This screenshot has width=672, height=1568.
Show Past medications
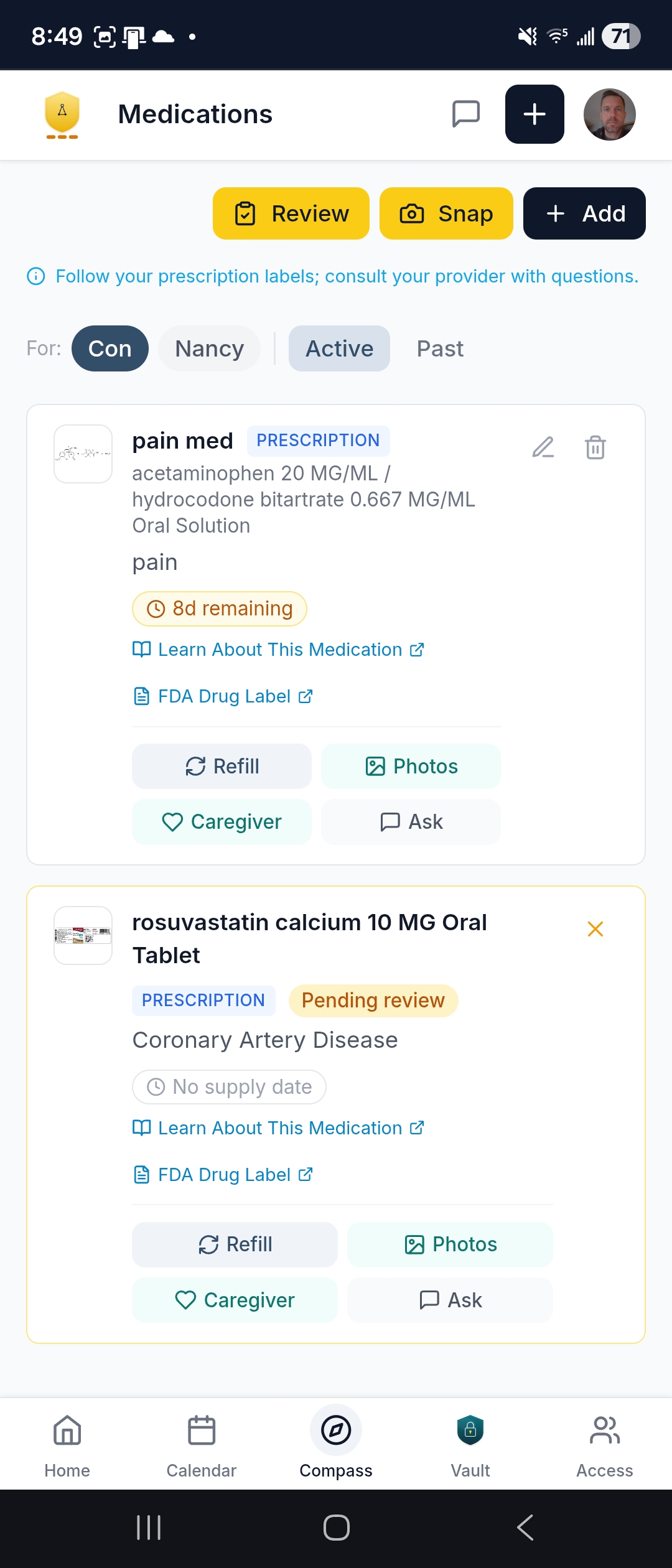click(x=439, y=348)
